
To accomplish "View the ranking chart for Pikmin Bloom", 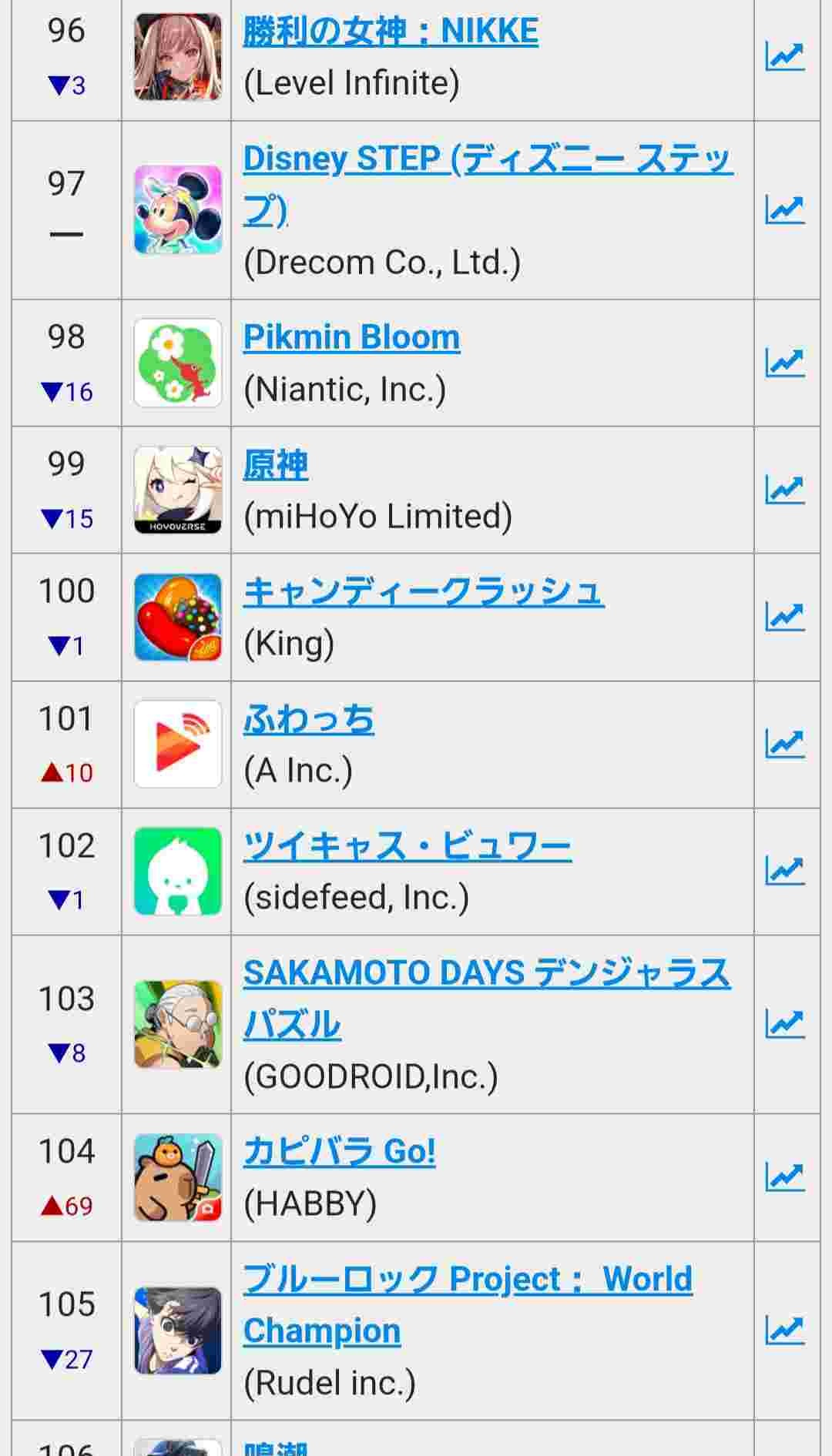I will [785, 363].
